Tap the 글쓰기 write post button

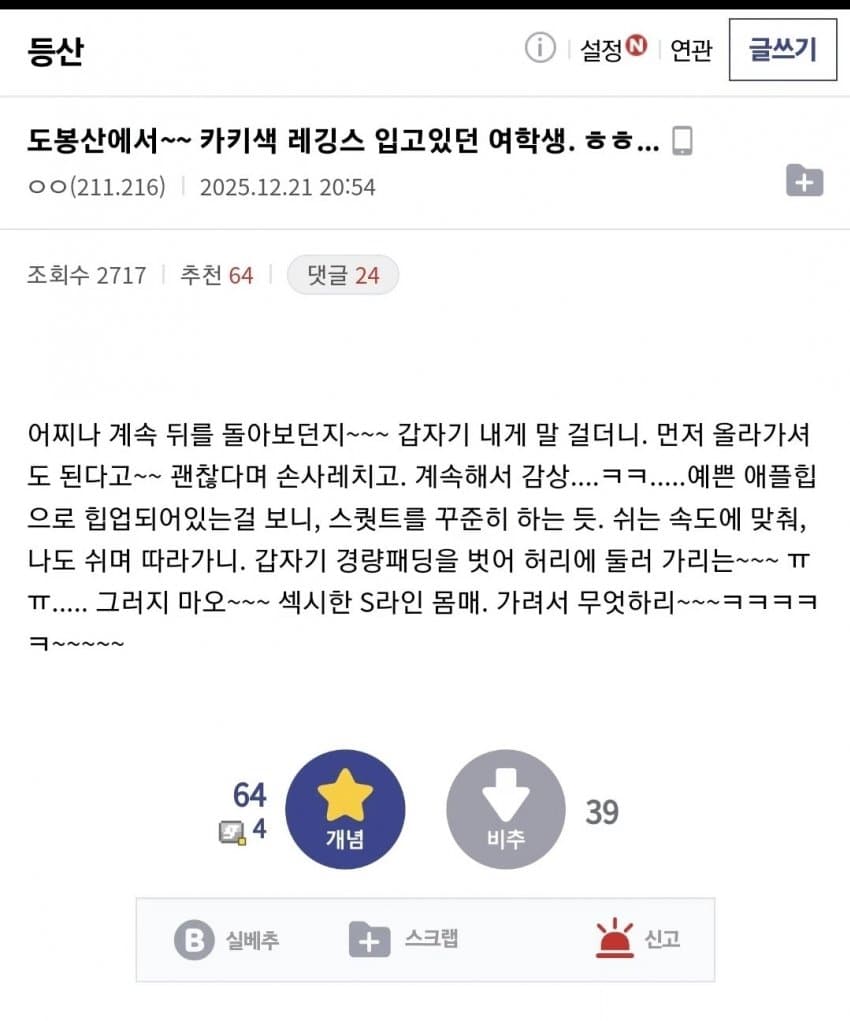[x=782, y=49]
